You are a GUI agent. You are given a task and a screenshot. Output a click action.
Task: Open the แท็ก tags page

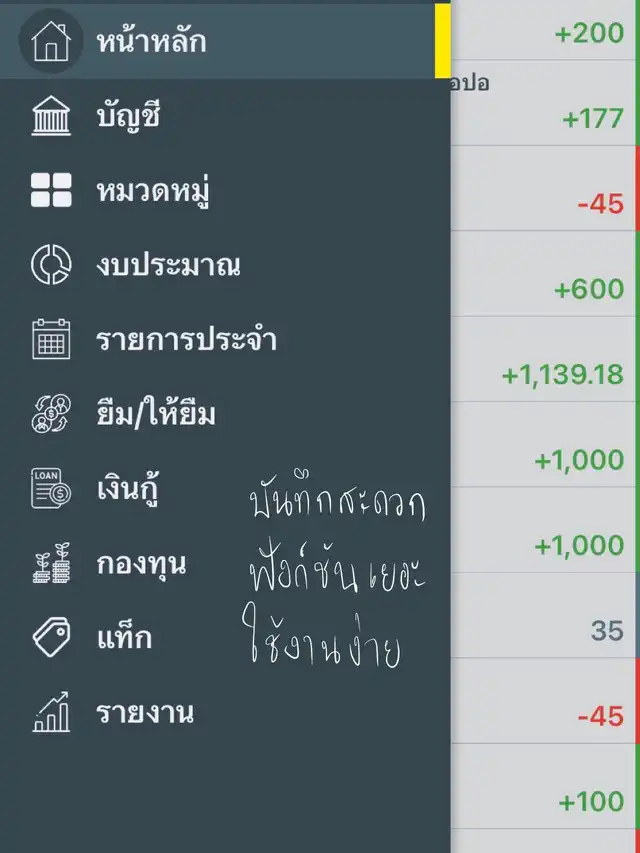(x=124, y=637)
